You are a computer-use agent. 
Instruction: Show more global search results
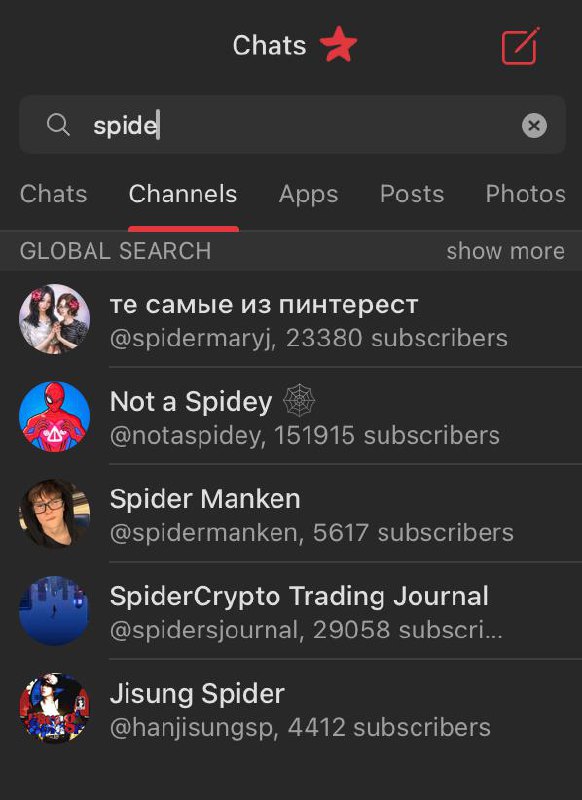pos(505,251)
